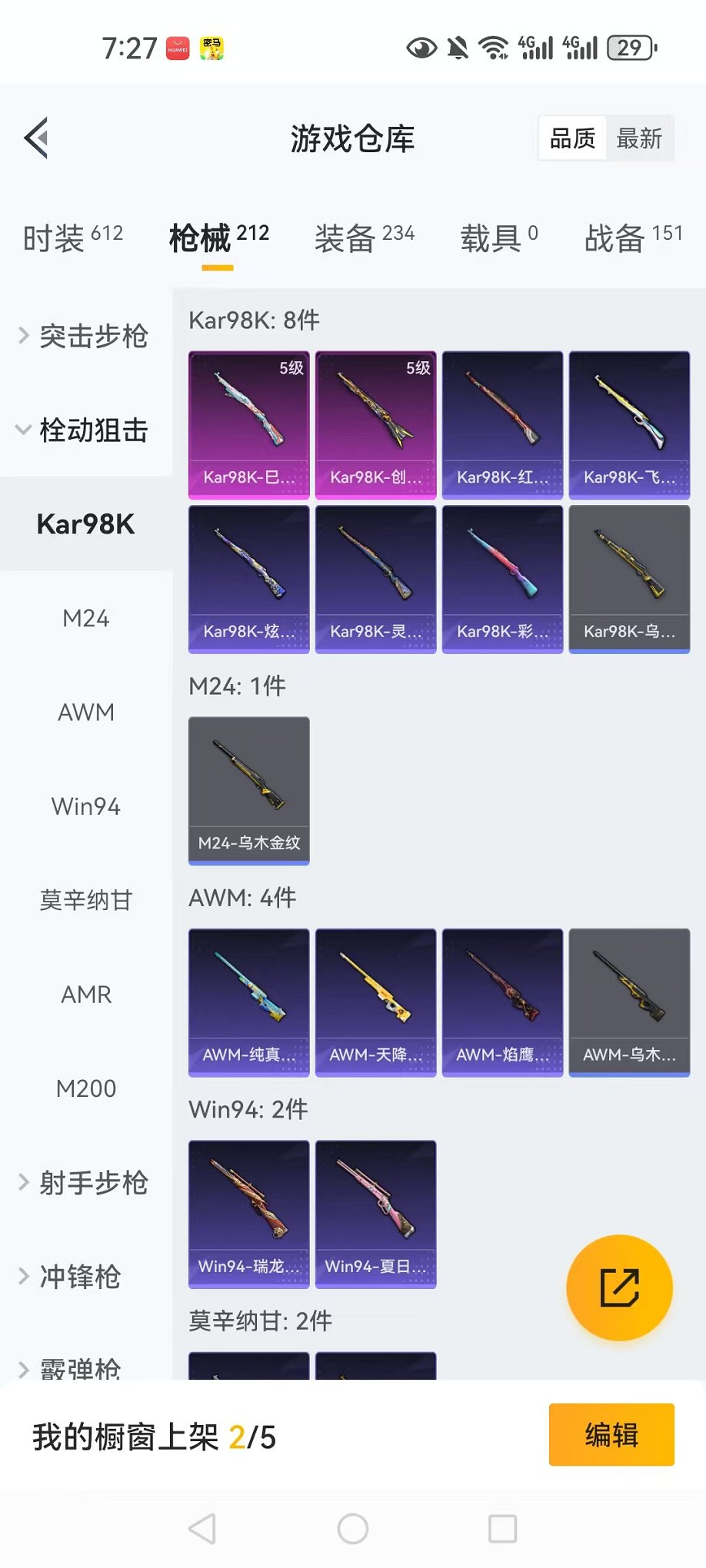
Task: Select AWM in the sidebar
Action: (86, 713)
